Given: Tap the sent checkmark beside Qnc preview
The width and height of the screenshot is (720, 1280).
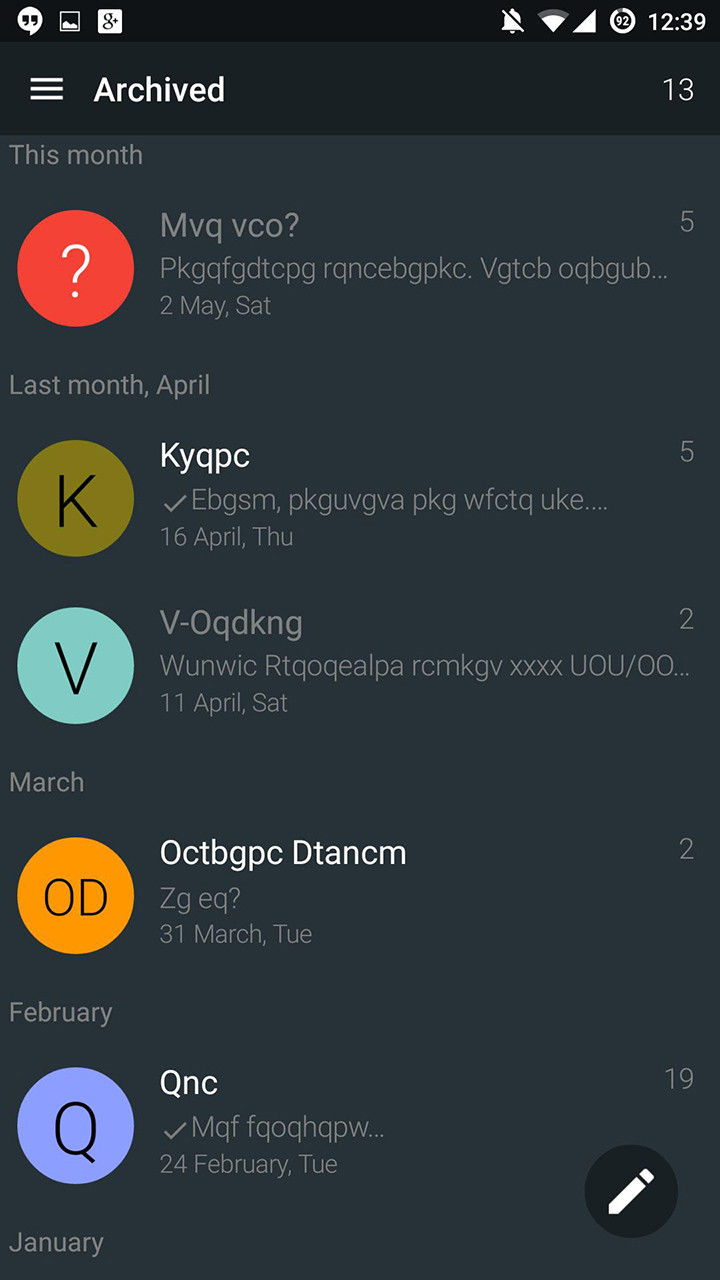Looking at the screenshot, I should [x=174, y=1129].
